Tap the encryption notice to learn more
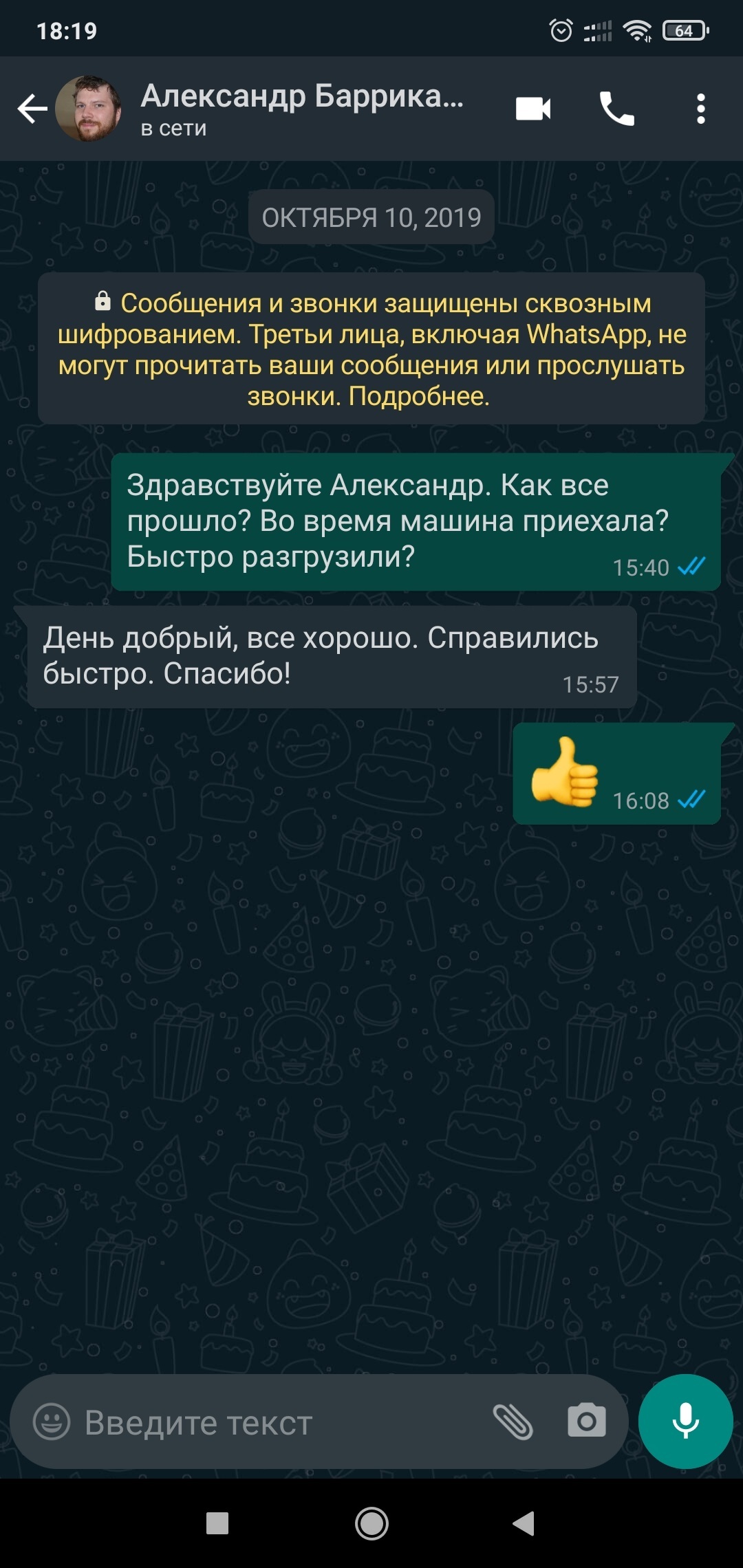The image size is (743, 1568). coord(371,349)
